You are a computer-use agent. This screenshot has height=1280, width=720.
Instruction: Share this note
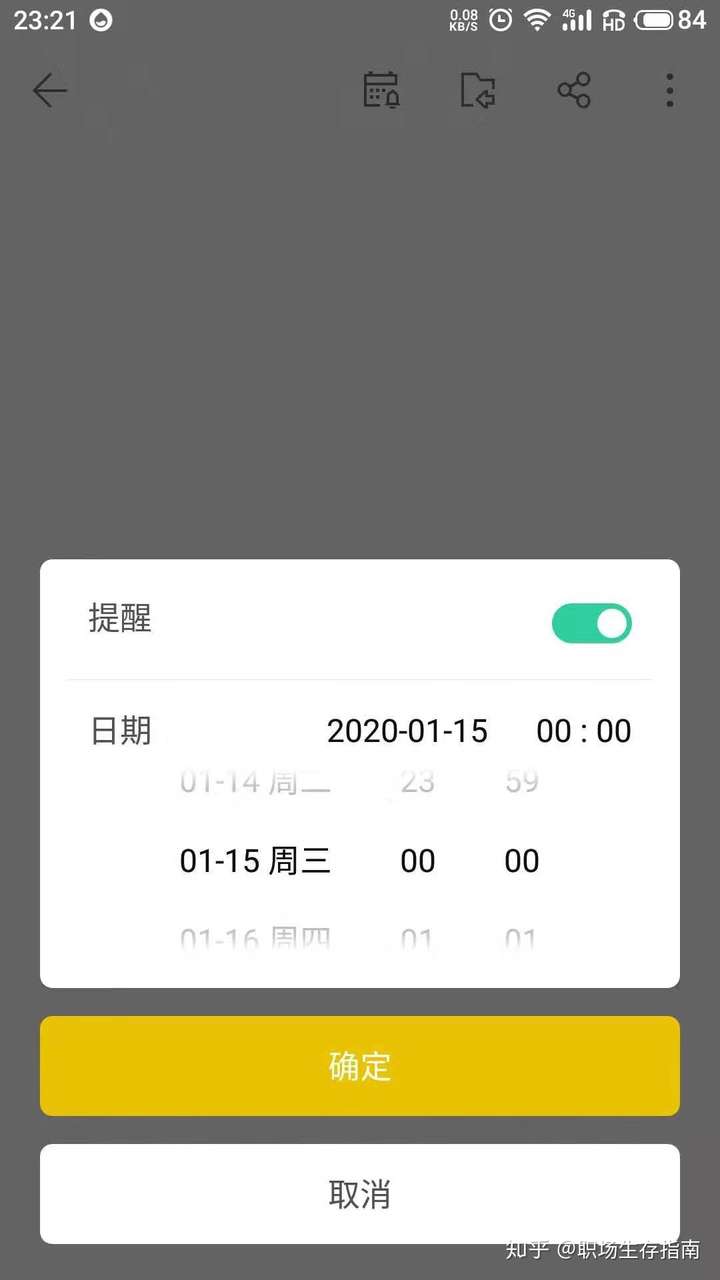click(574, 91)
